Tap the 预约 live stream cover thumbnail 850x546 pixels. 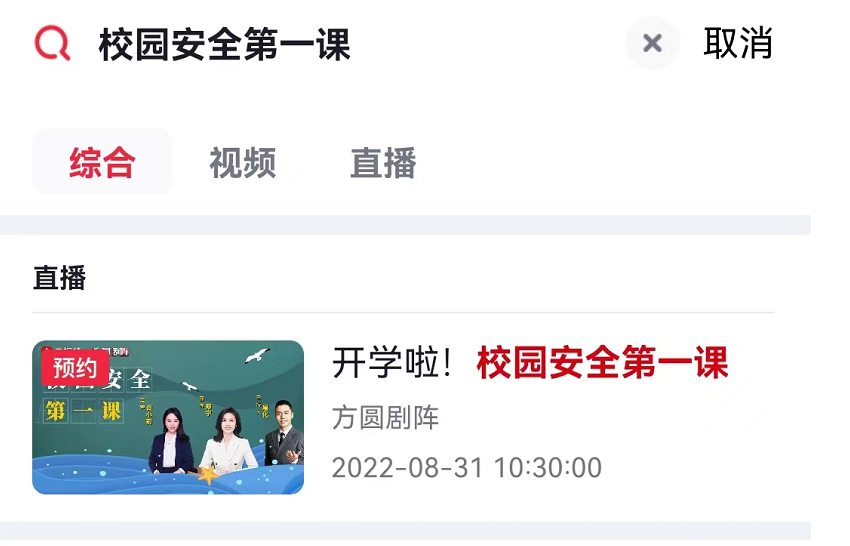(x=168, y=418)
